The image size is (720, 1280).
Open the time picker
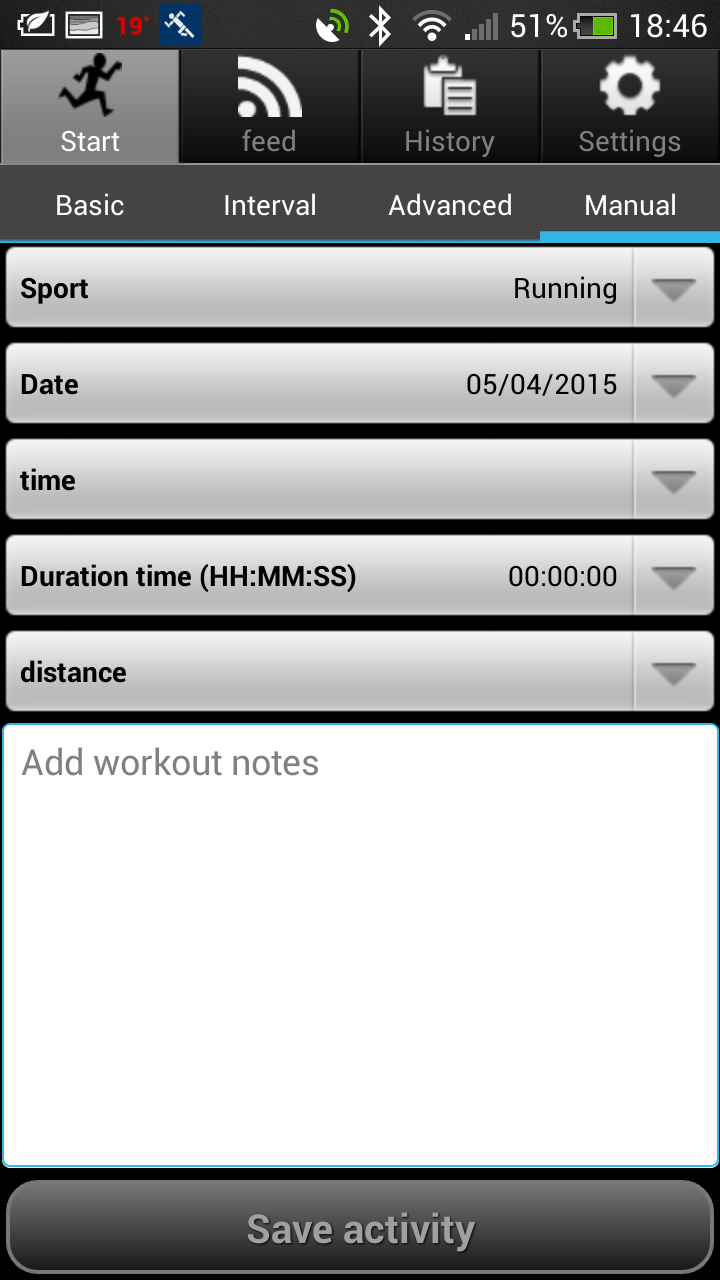click(360, 480)
